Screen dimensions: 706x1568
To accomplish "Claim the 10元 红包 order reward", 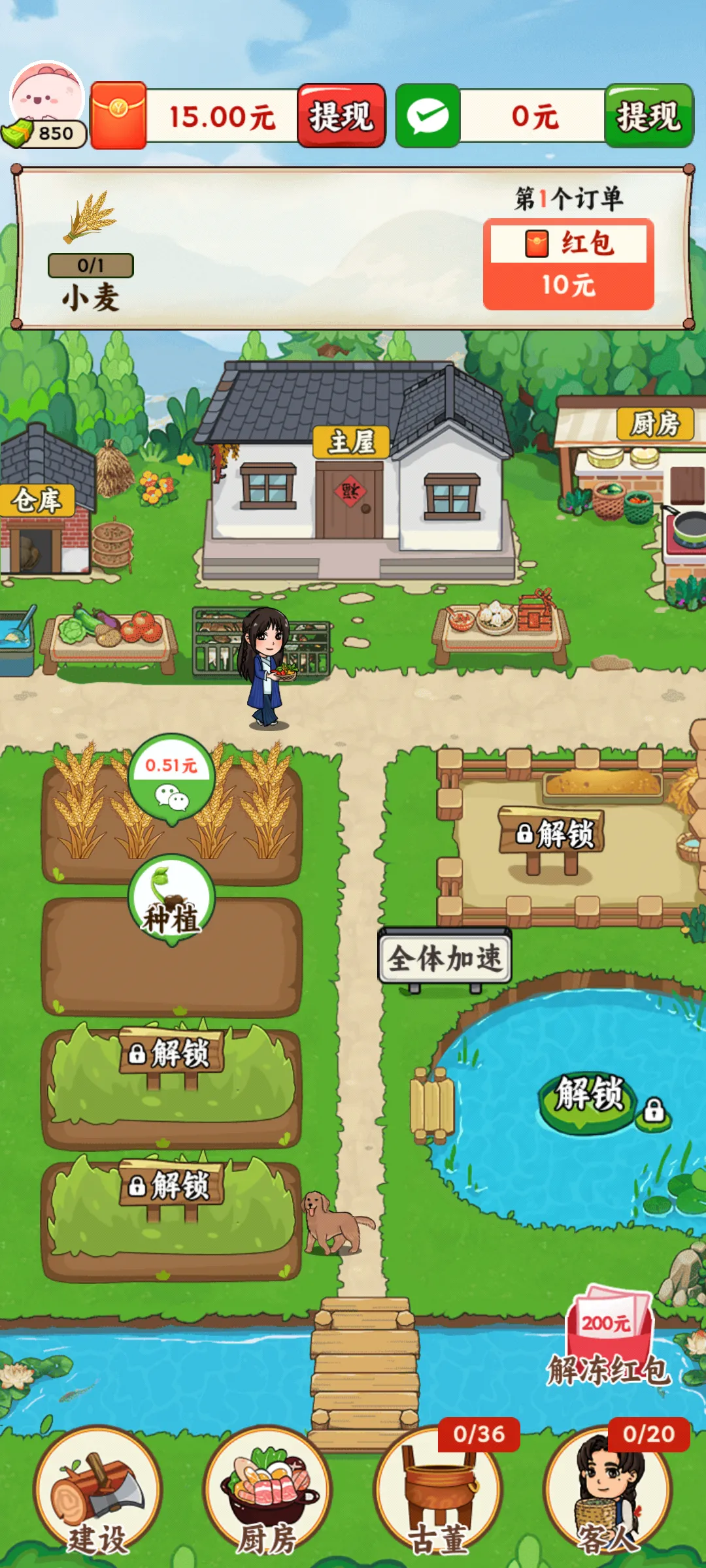I will pyautogui.click(x=568, y=264).
